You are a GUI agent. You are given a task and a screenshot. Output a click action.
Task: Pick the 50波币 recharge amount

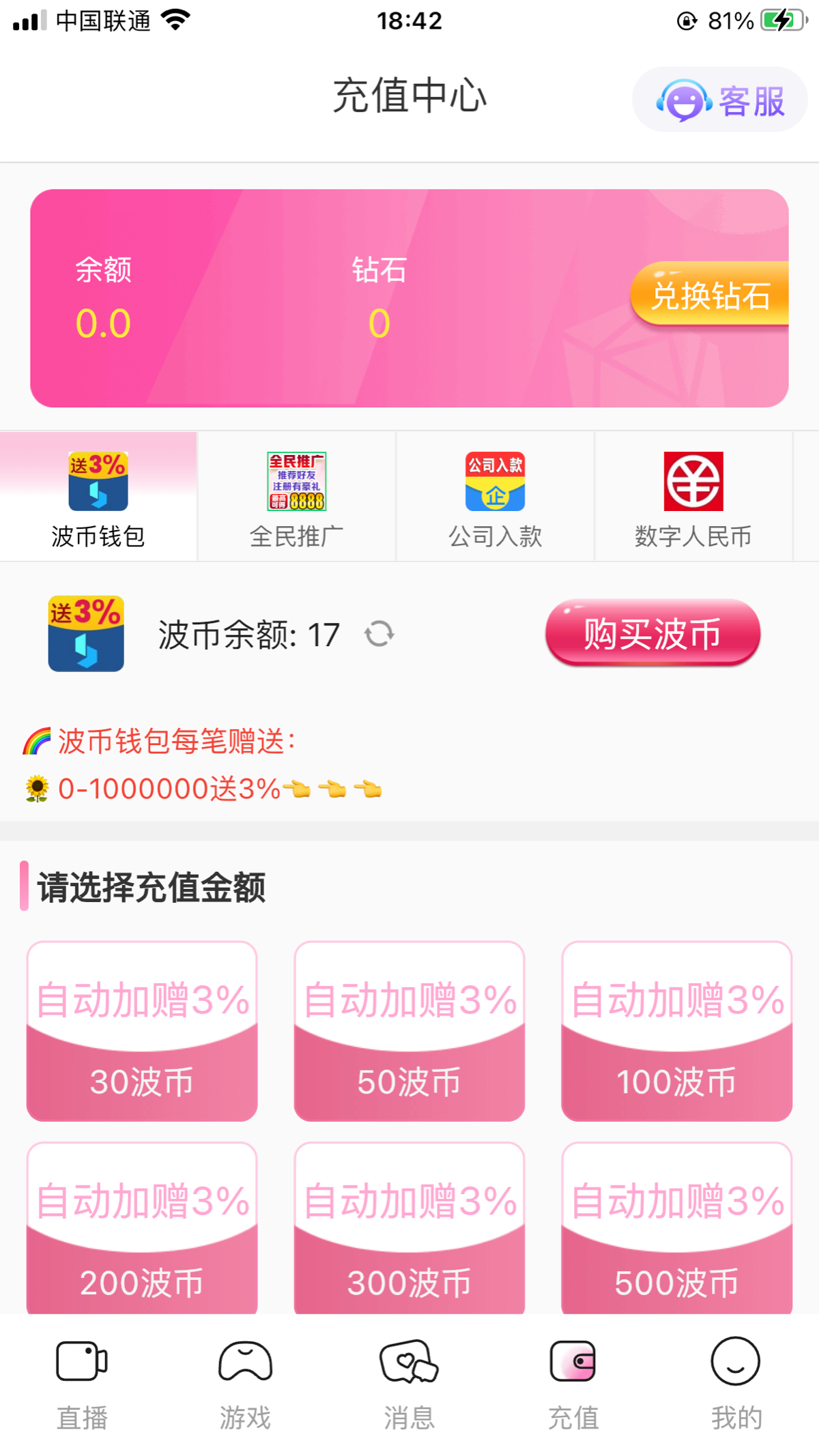click(409, 1031)
